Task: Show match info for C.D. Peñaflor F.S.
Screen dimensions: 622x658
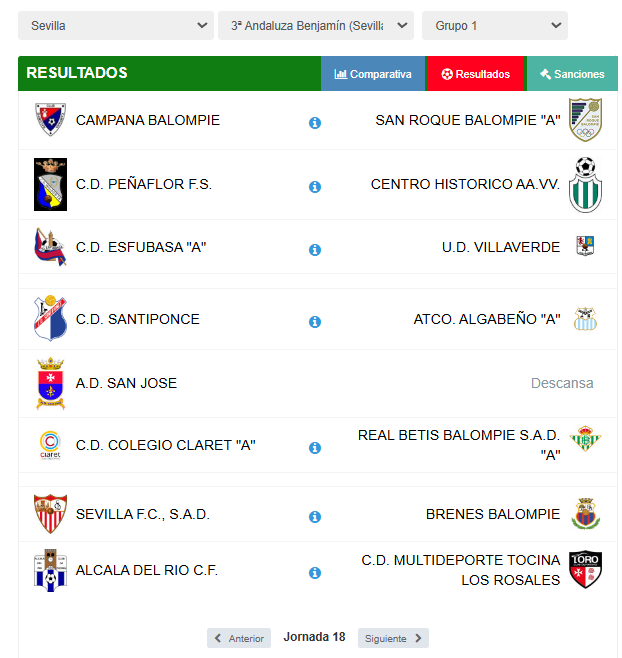Action: pos(315,187)
